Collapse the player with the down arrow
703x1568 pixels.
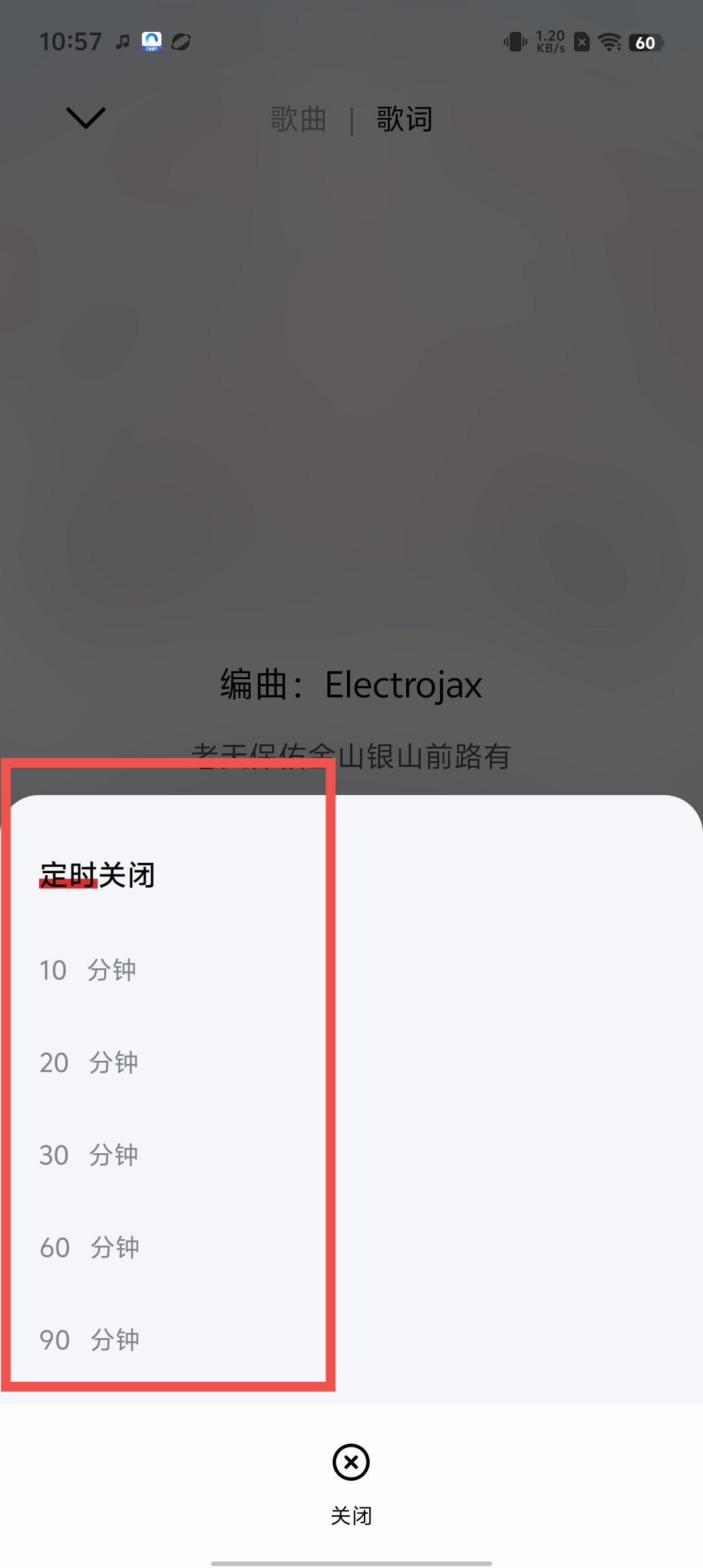pyautogui.click(x=85, y=118)
